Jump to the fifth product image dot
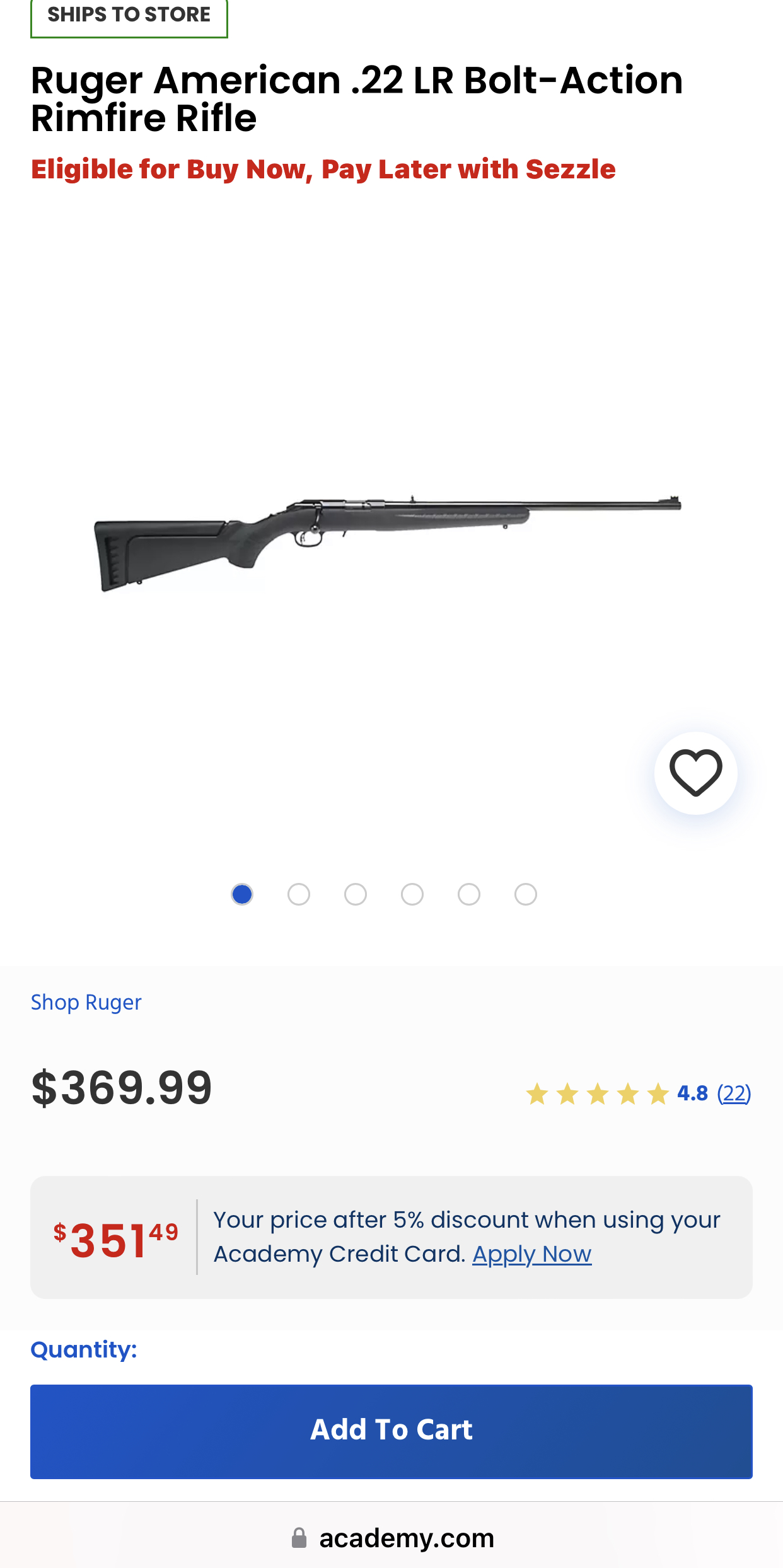This screenshot has width=783, height=1568. point(469,894)
